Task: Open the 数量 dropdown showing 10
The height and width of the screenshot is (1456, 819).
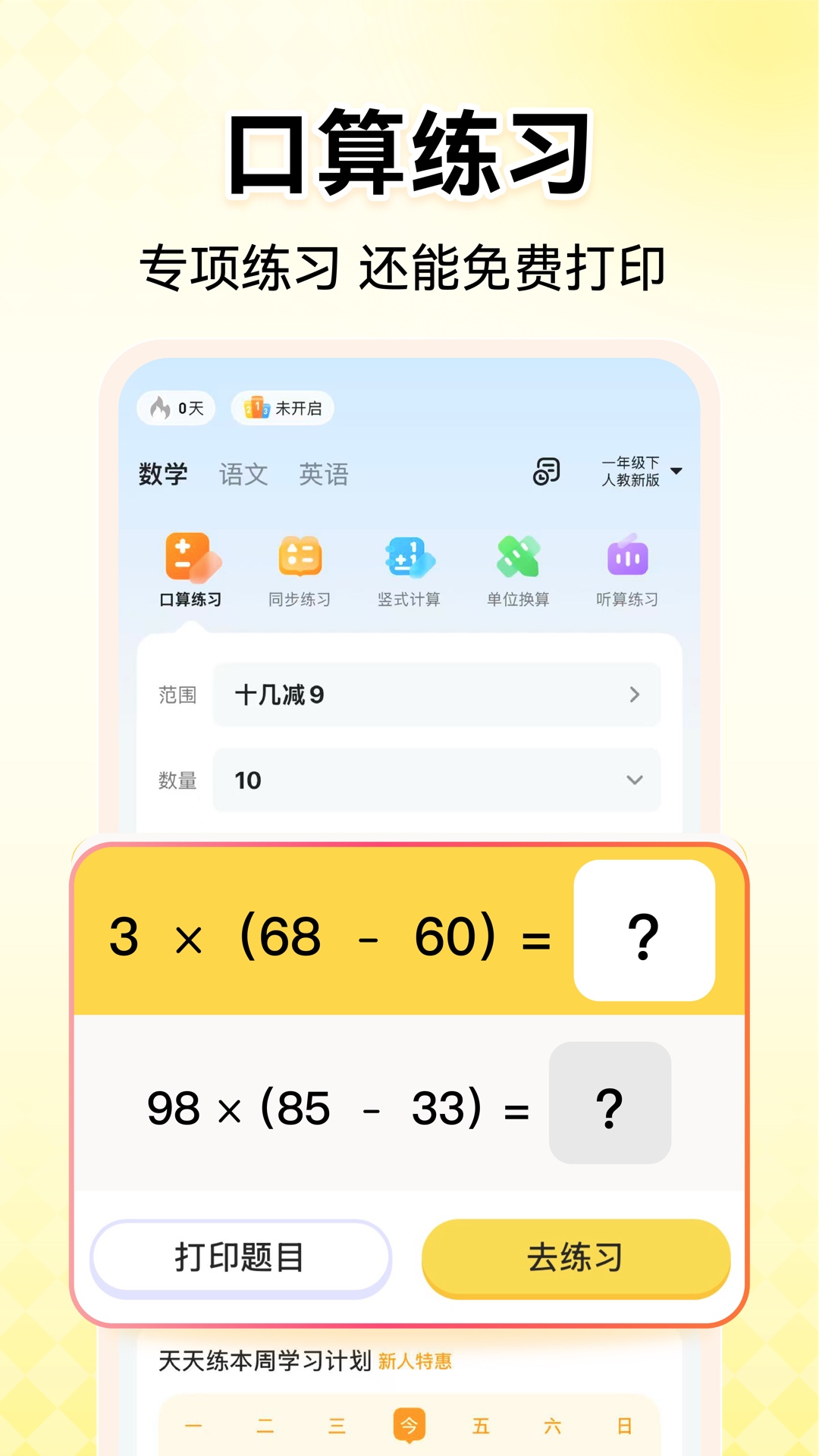Action: (435, 780)
